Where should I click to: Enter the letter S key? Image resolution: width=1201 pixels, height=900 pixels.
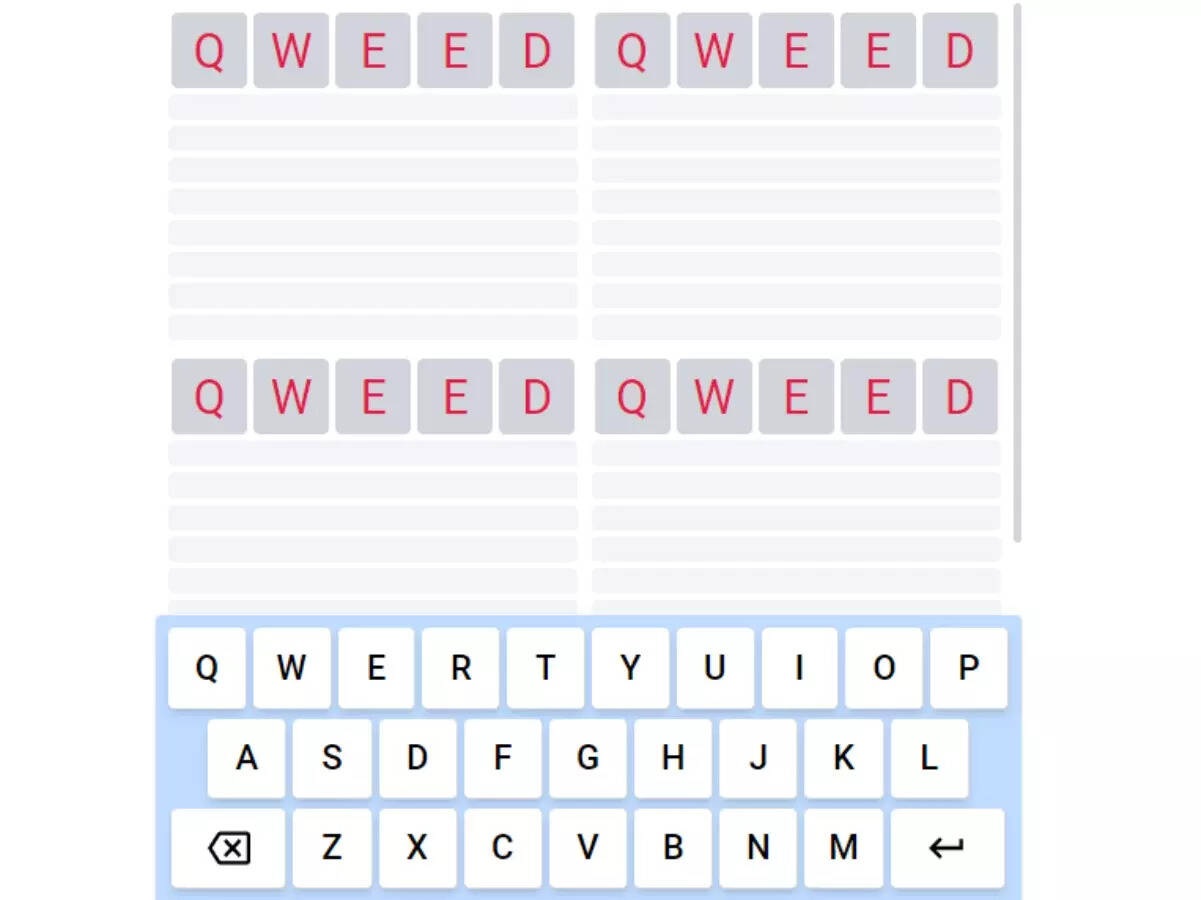point(331,758)
